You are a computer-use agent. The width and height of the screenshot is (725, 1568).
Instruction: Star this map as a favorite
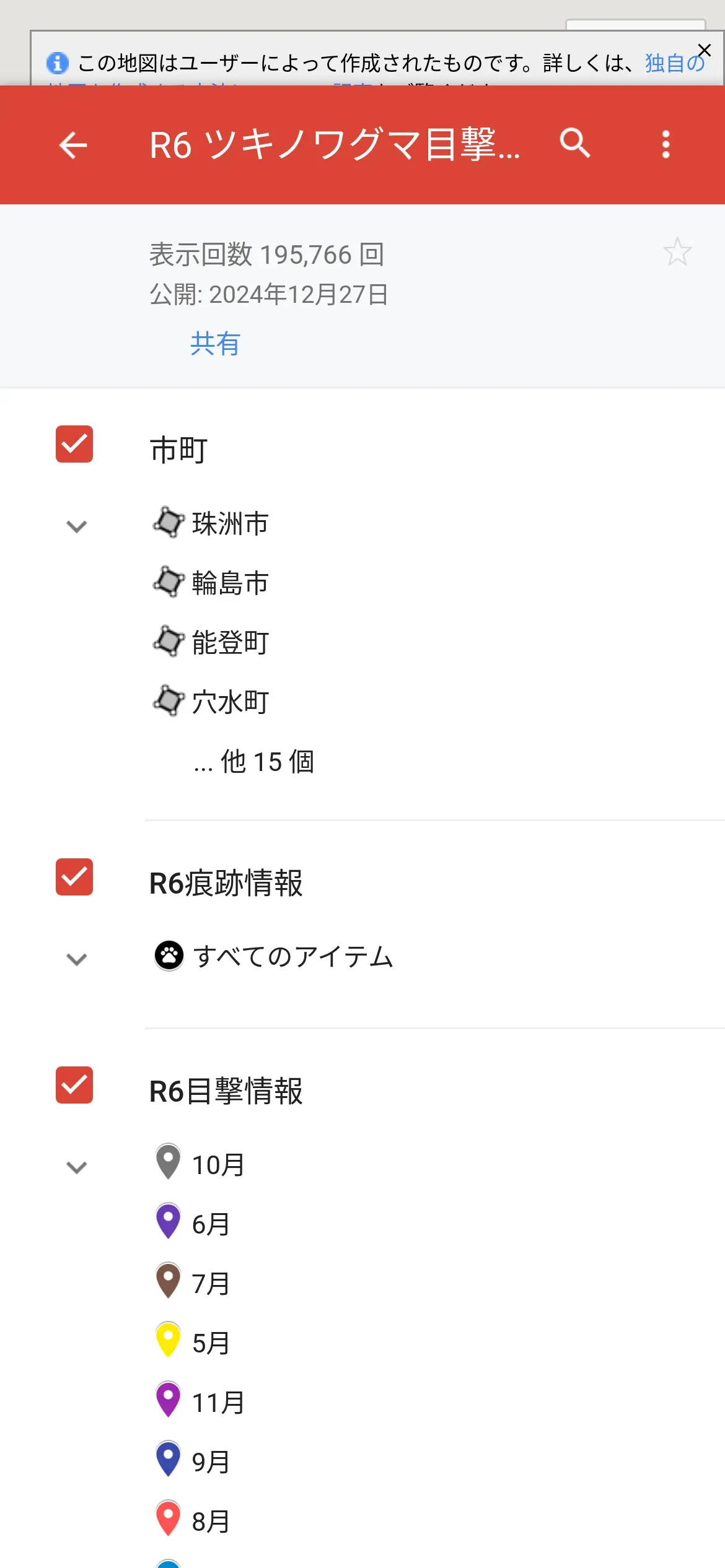[677, 252]
